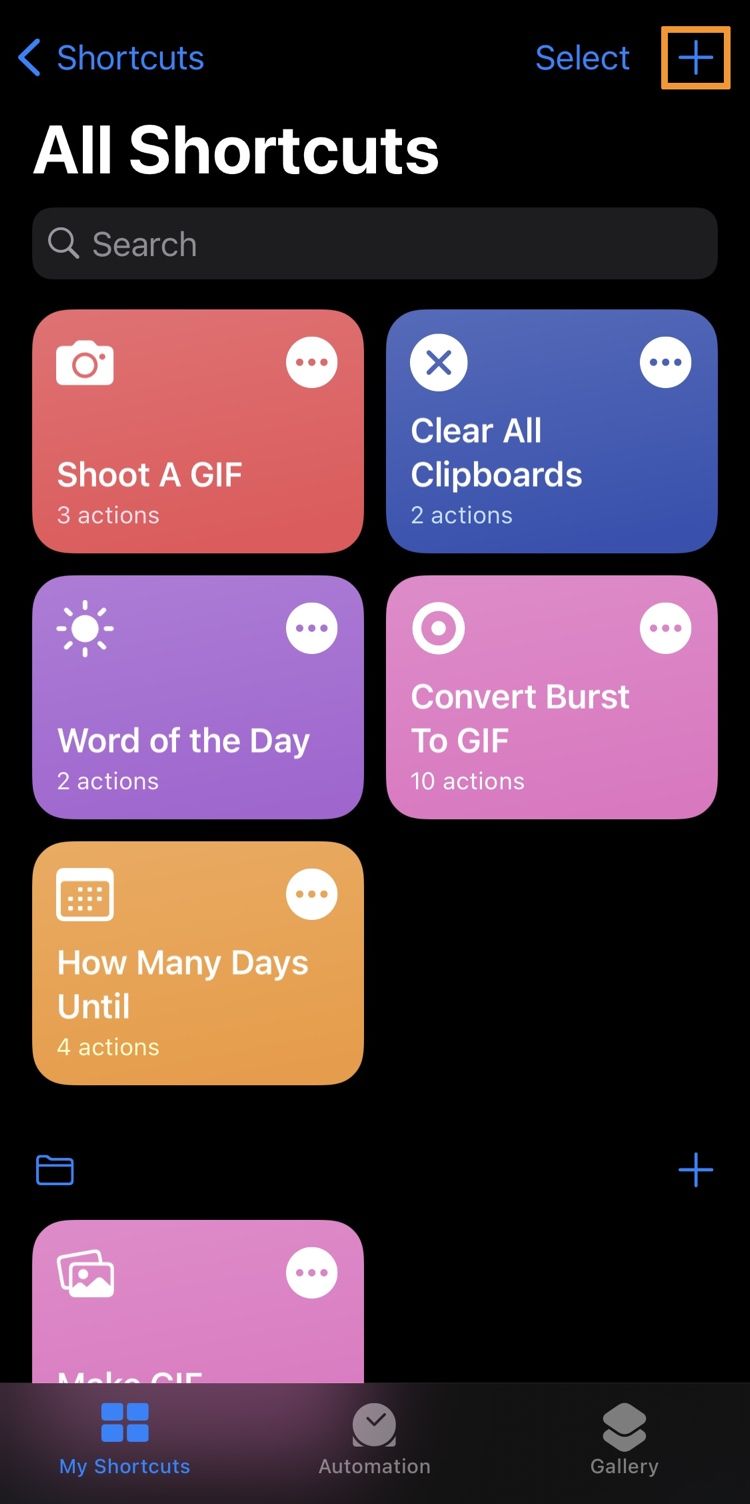The image size is (750, 1504).
Task: Open options for Shoot A GIF
Action: coord(312,361)
